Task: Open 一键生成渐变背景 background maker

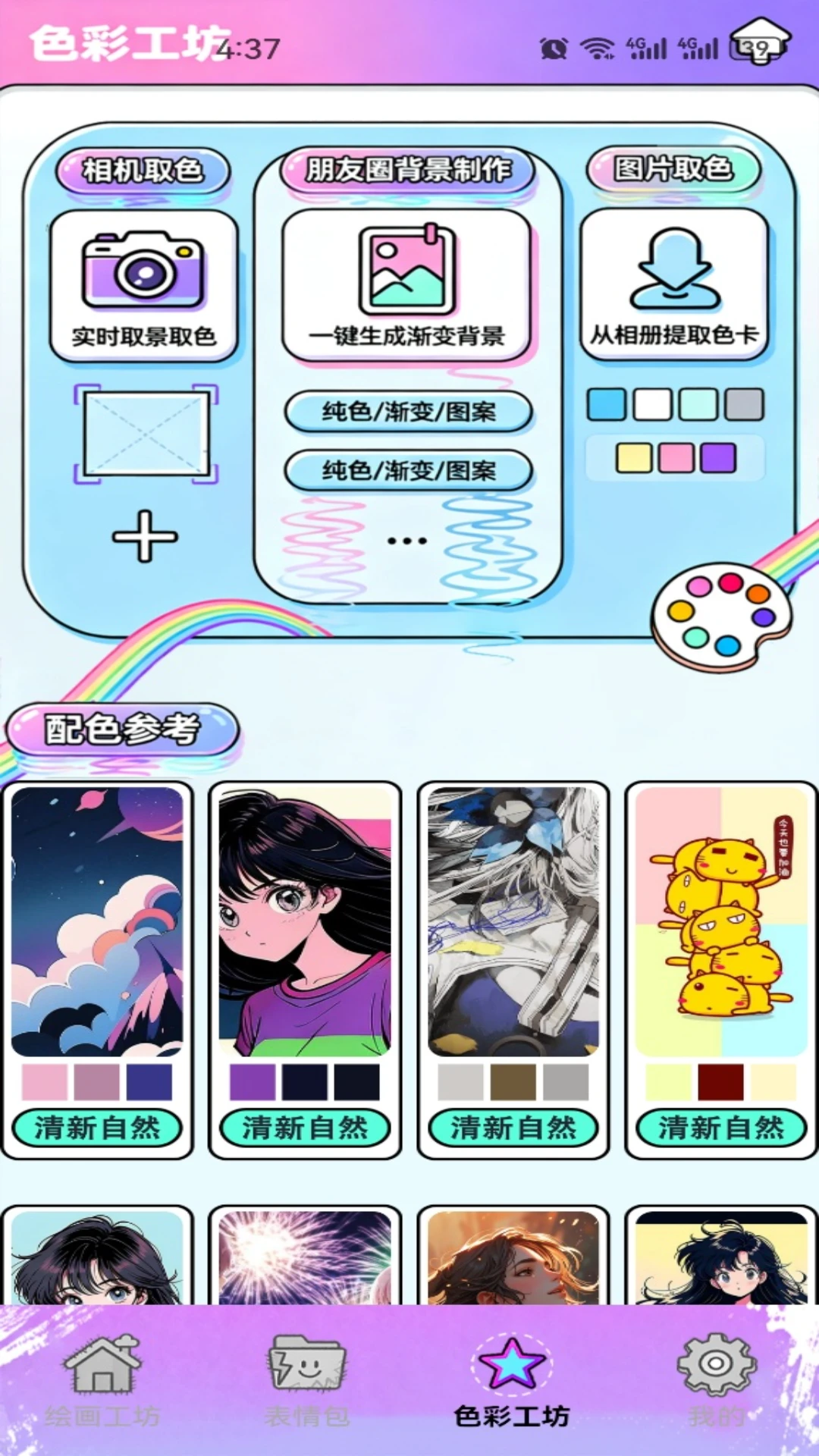Action: [406, 286]
